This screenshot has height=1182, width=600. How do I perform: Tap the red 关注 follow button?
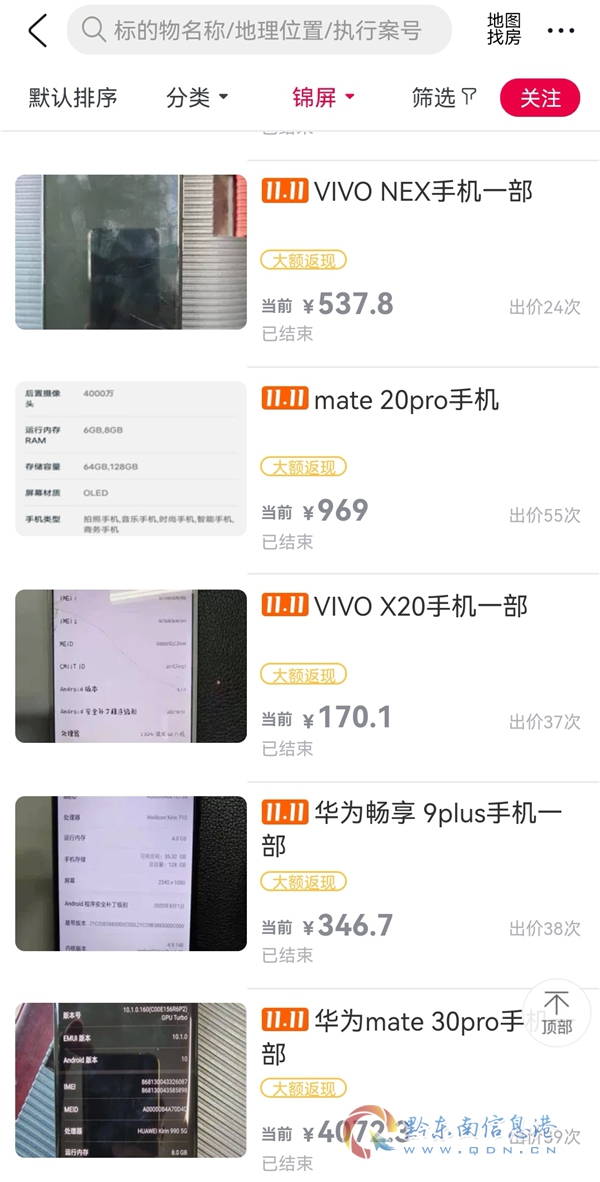click(x=540, y=98)
